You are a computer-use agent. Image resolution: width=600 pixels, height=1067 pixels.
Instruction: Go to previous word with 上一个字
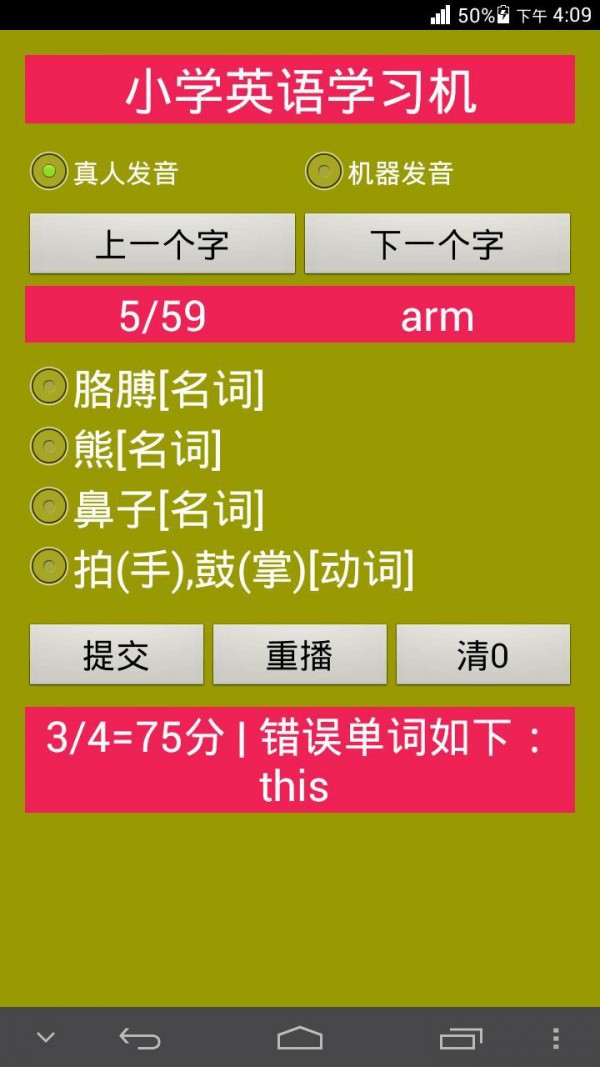tap(162, 243)
